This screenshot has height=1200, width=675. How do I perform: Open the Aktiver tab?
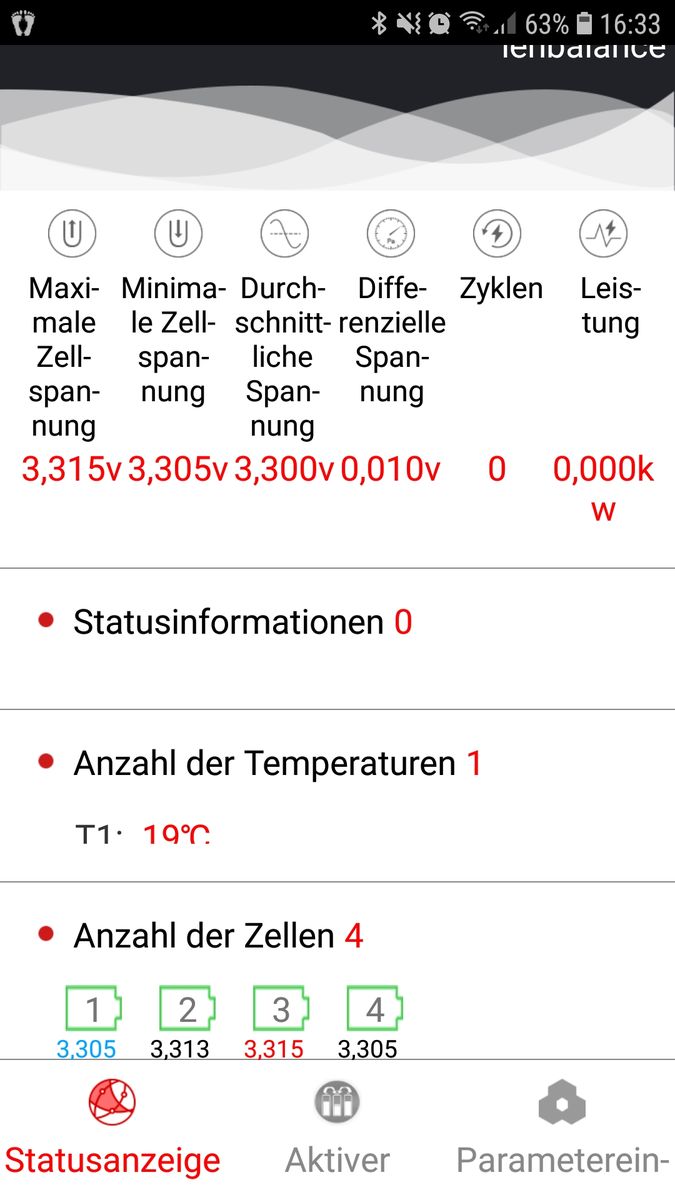click(x=337, y=1128)
